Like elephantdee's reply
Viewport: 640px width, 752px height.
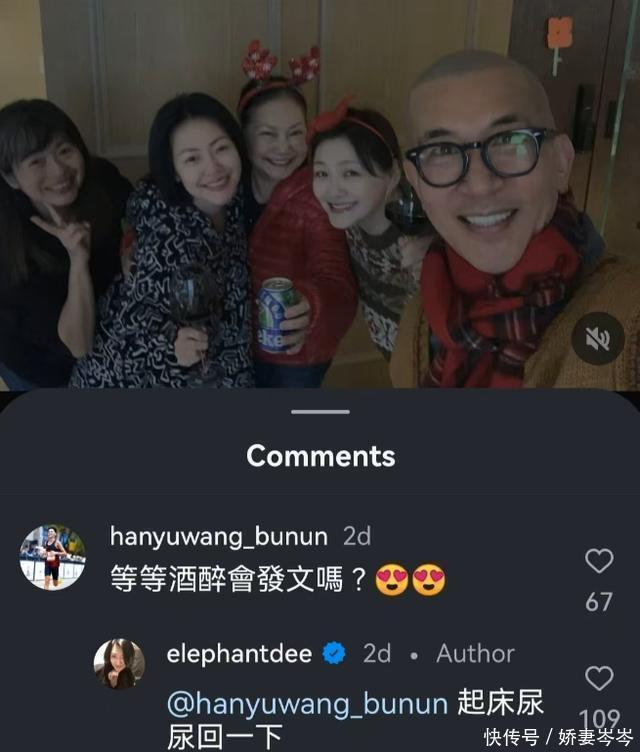pyautogui.click(x=598, y=678)
